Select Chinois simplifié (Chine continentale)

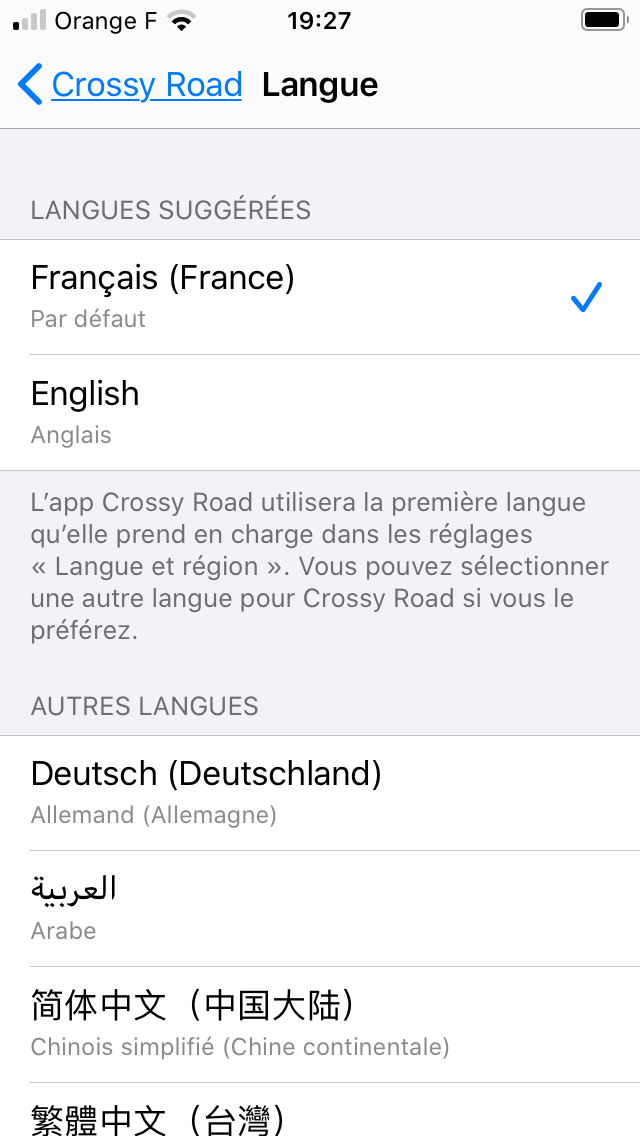[x=320, y=1024]
